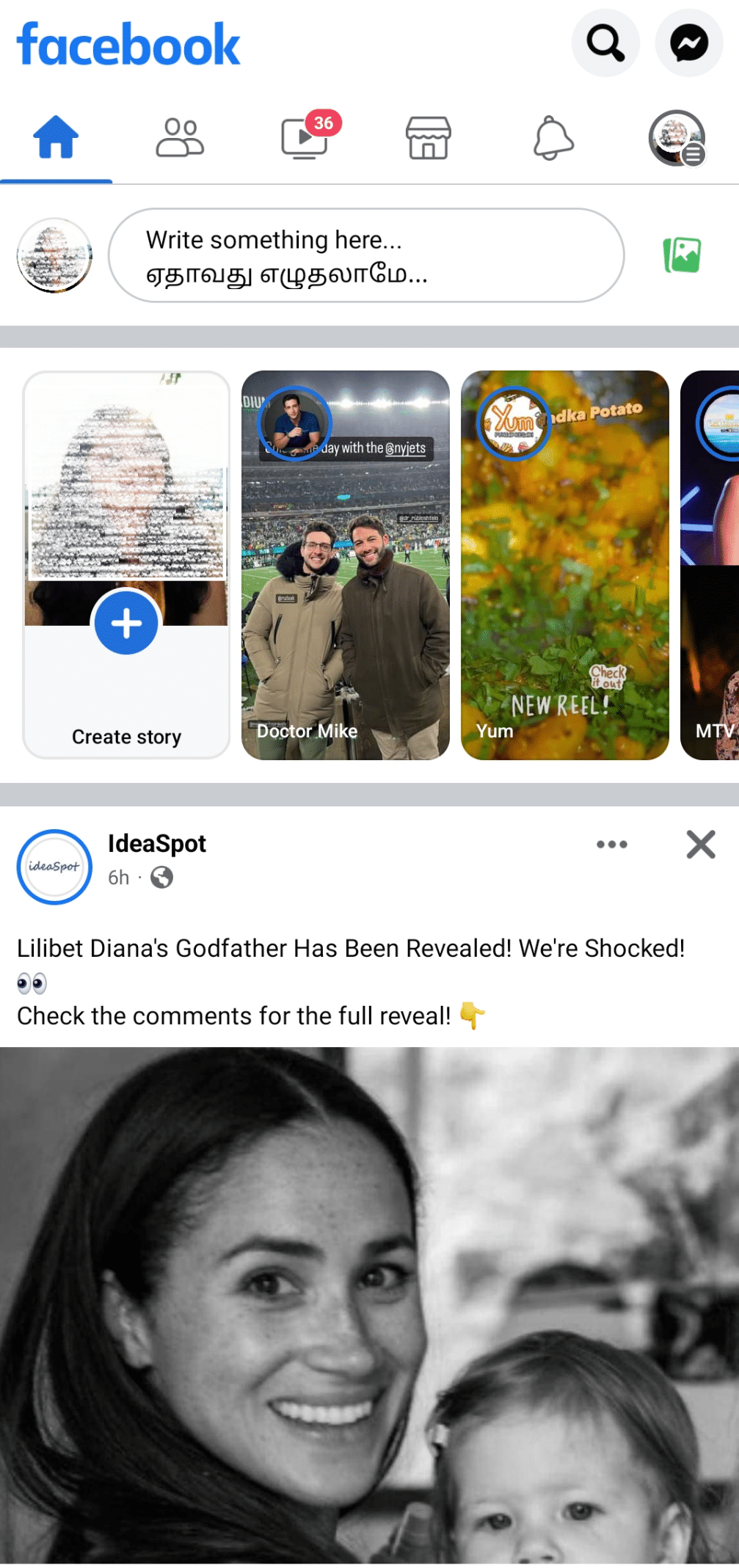Tap the Write something here field

click(365, 255)
